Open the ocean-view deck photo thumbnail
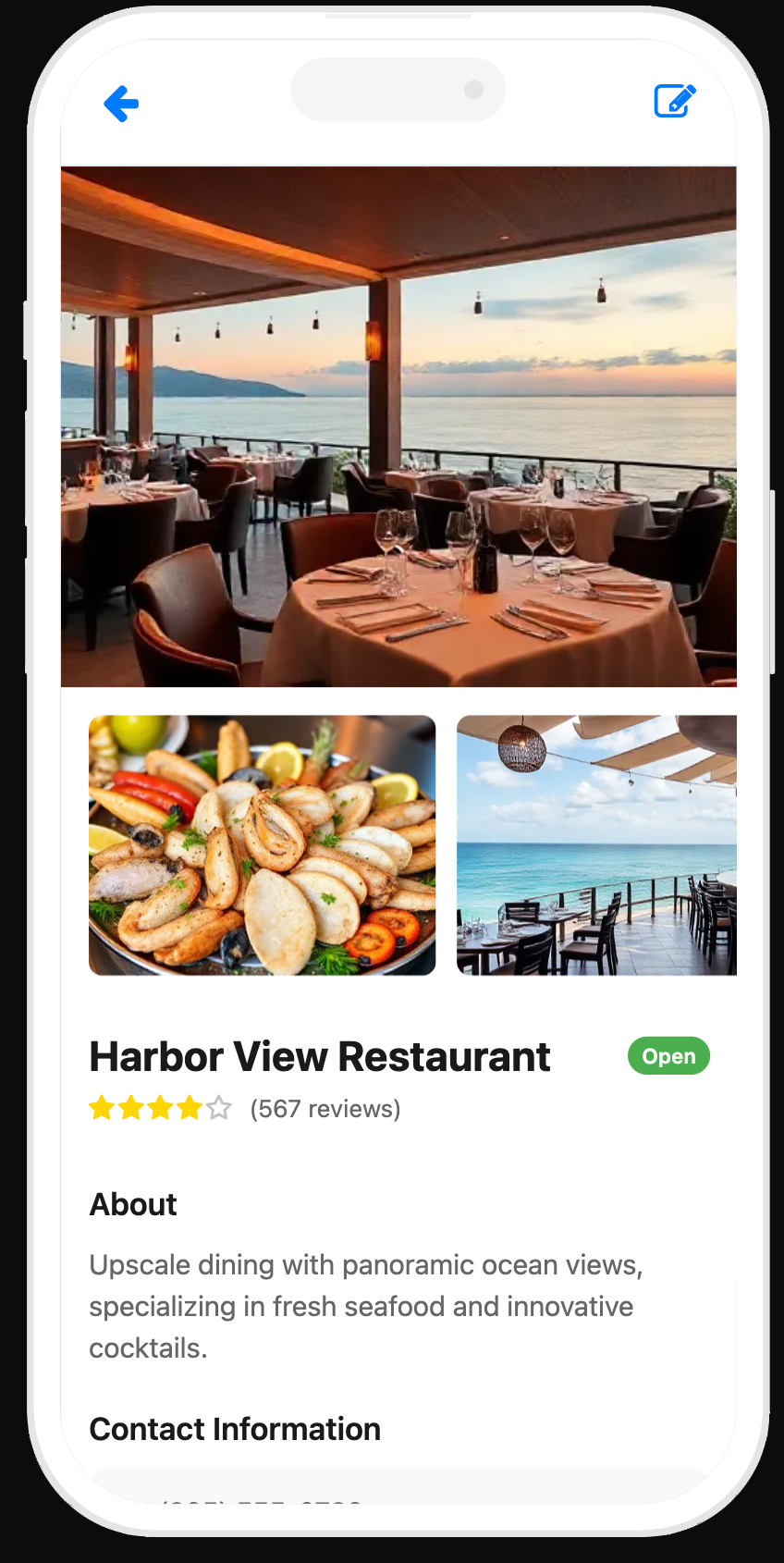 coord(596,845)
